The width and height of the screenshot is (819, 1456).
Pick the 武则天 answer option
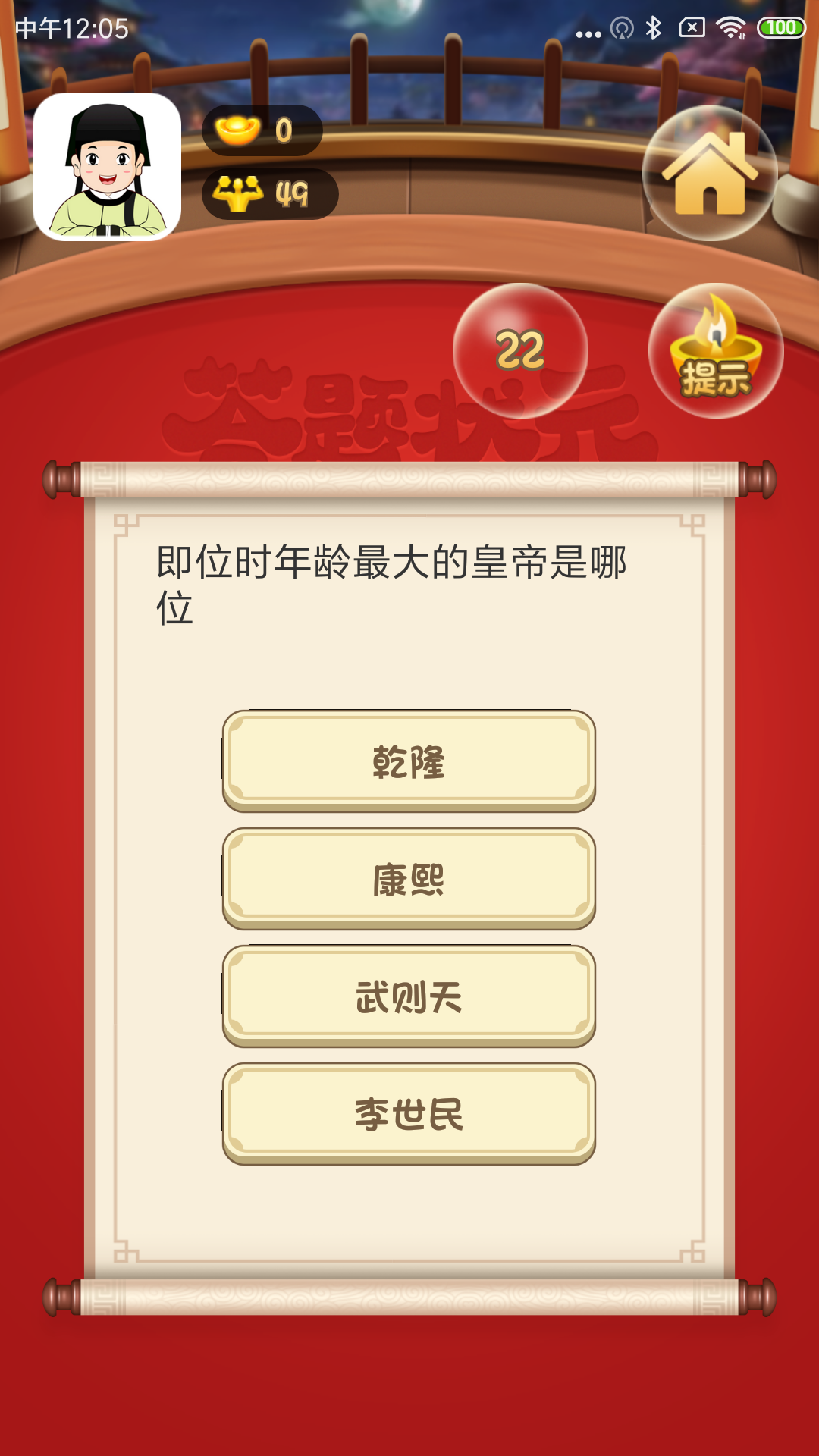(x=409, y=996)
